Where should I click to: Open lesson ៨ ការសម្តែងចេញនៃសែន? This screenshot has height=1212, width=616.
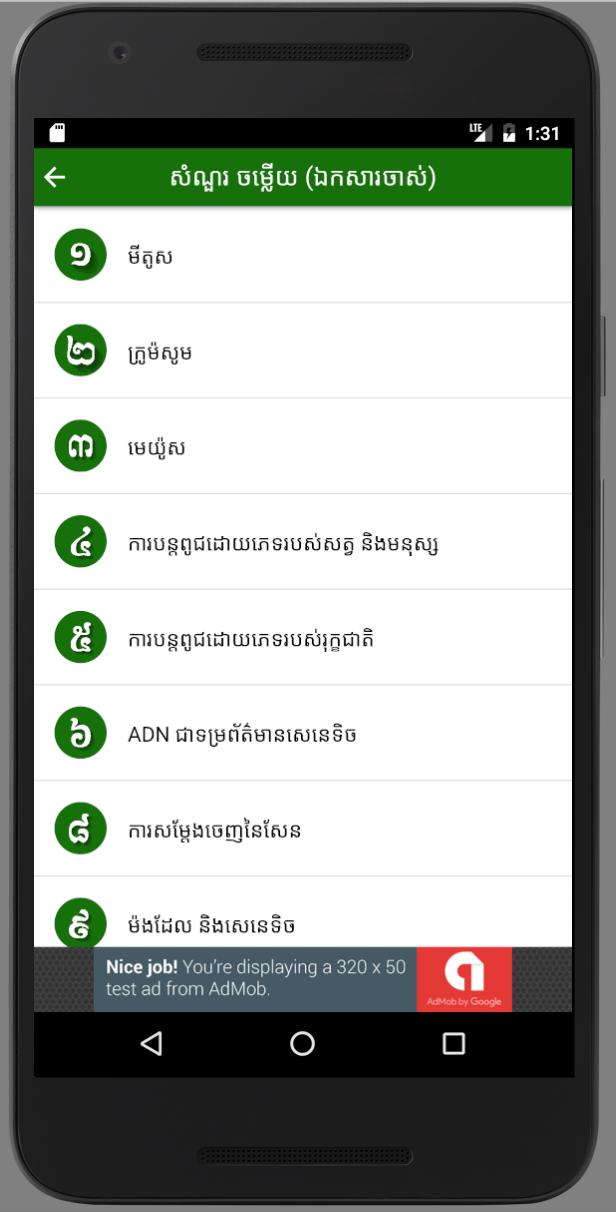[x=300, y=830]
